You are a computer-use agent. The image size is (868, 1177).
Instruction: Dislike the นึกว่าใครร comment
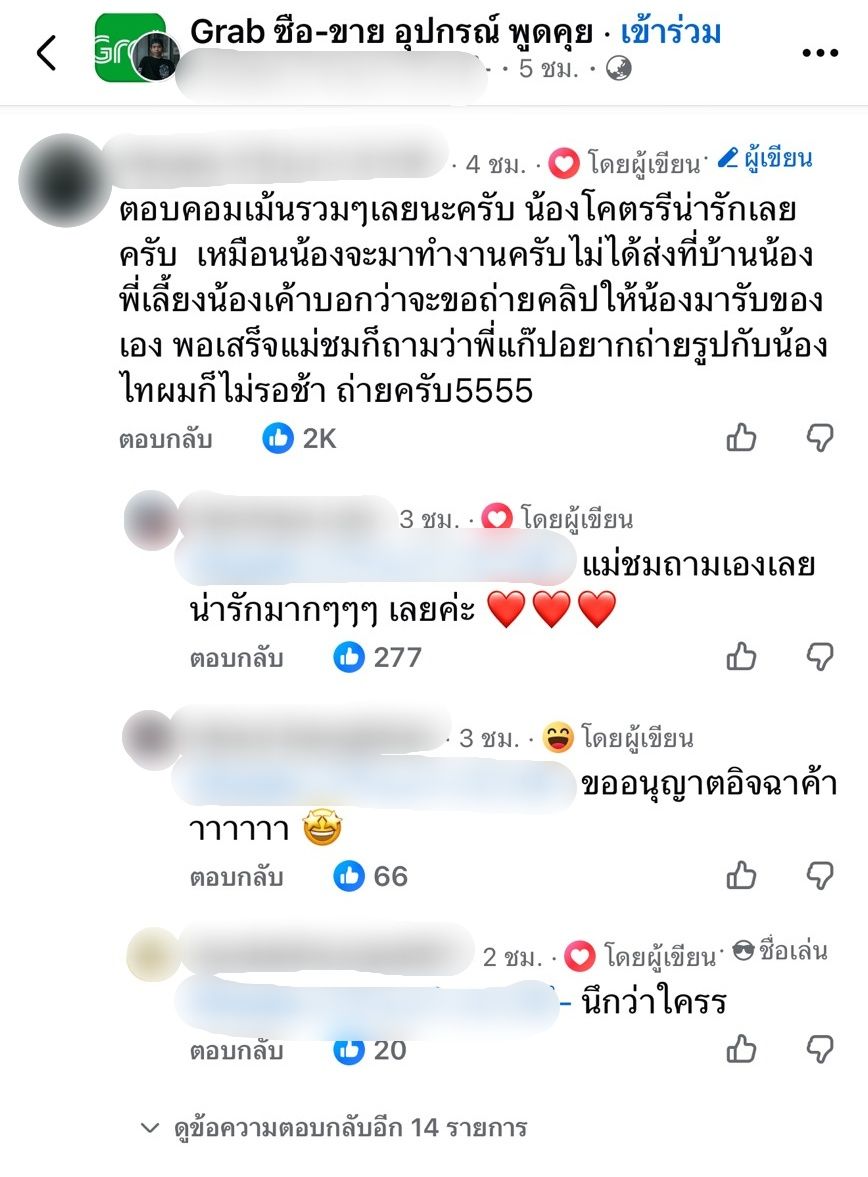pyautogui.click(x=820, y=1049)
